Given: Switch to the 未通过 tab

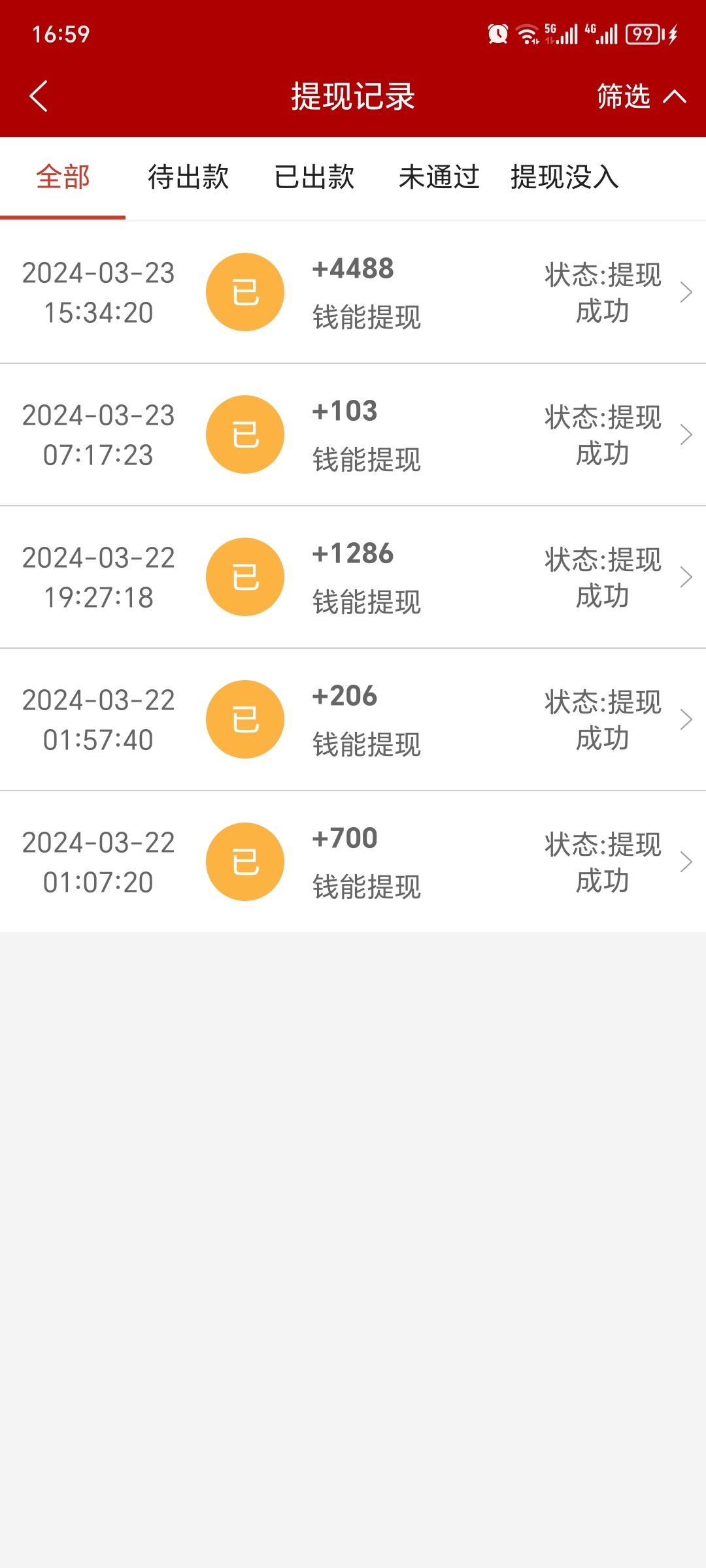Looking at the screenshot, I should point(439,177).
